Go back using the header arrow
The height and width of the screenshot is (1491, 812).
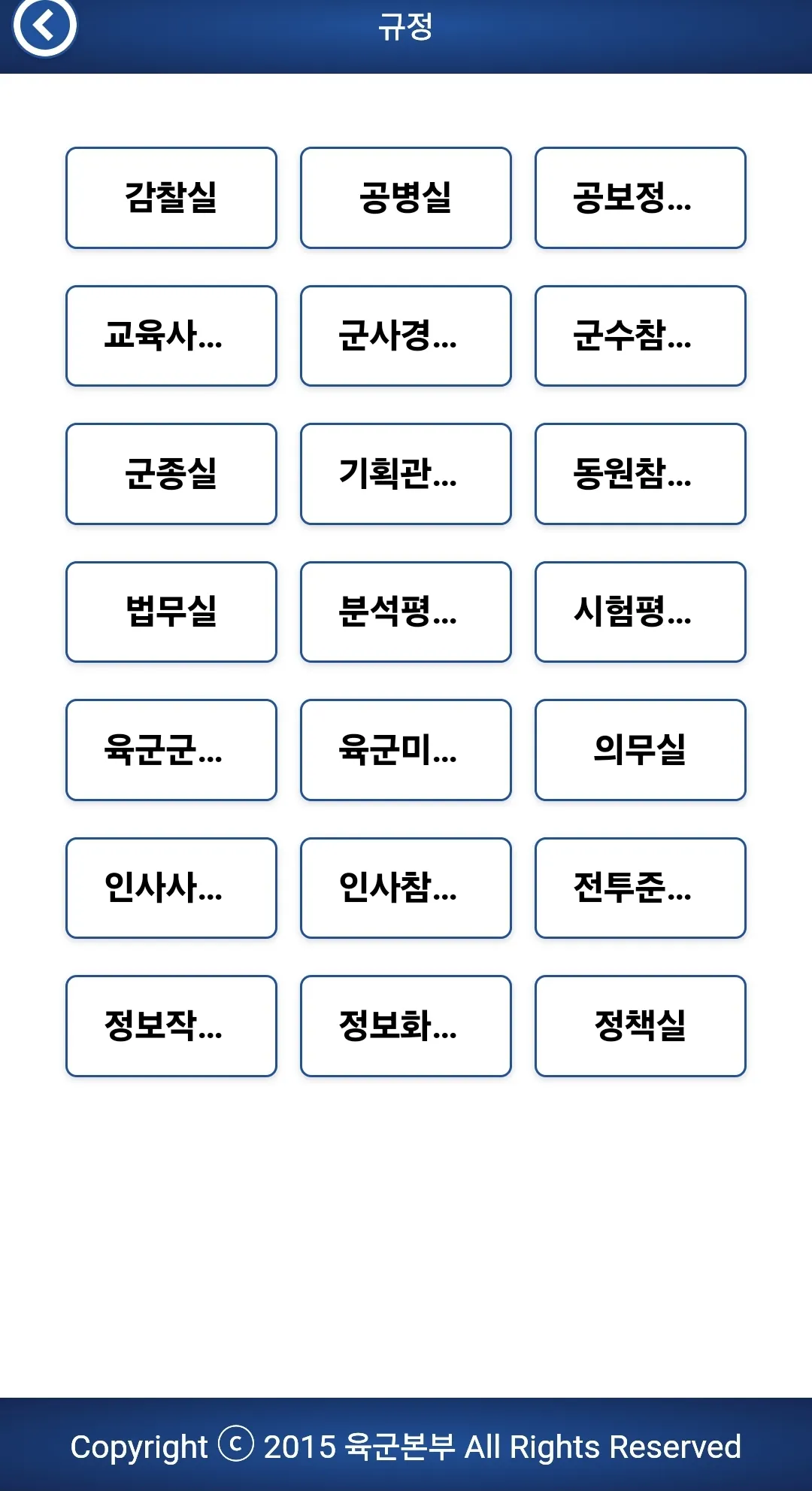[45, 26]
